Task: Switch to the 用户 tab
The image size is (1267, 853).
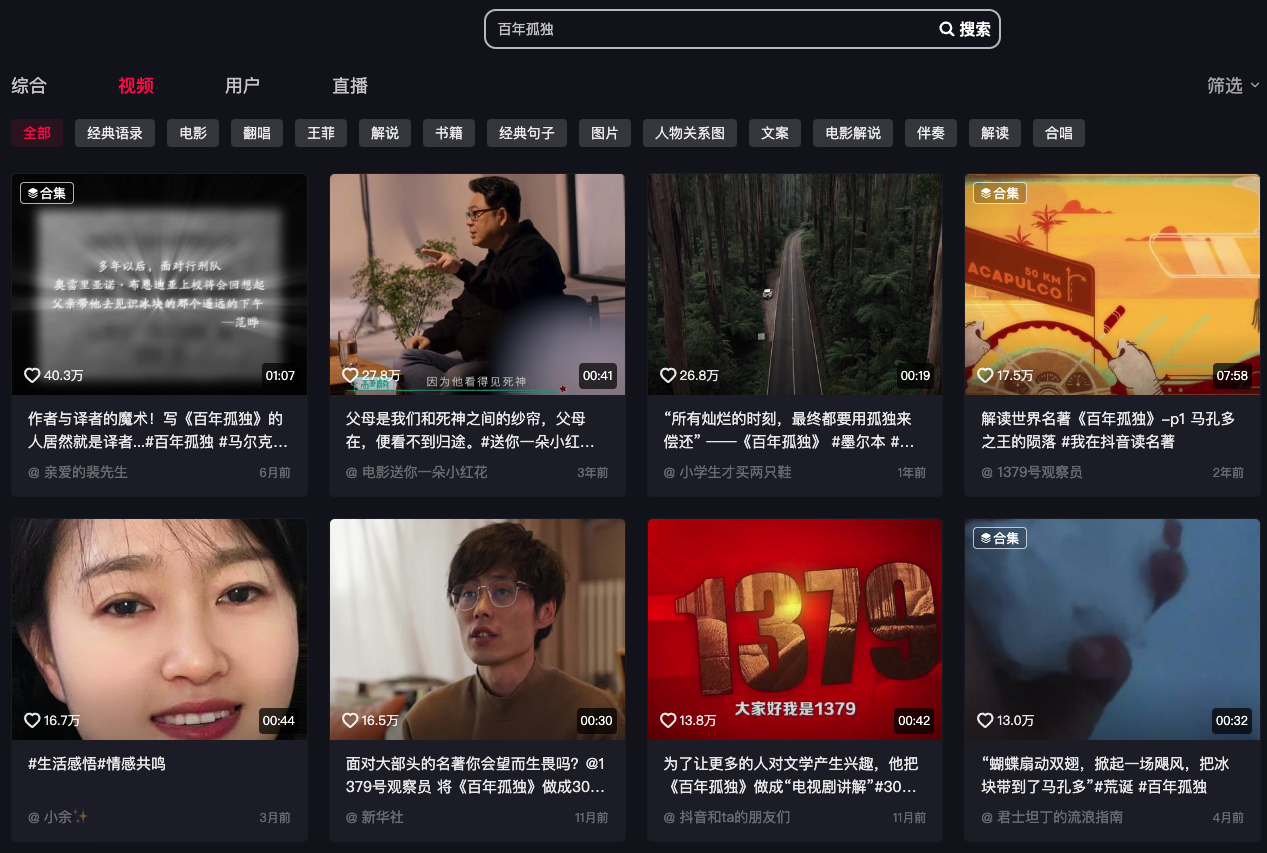Action: pyautogui.click(x=242, y=86)
